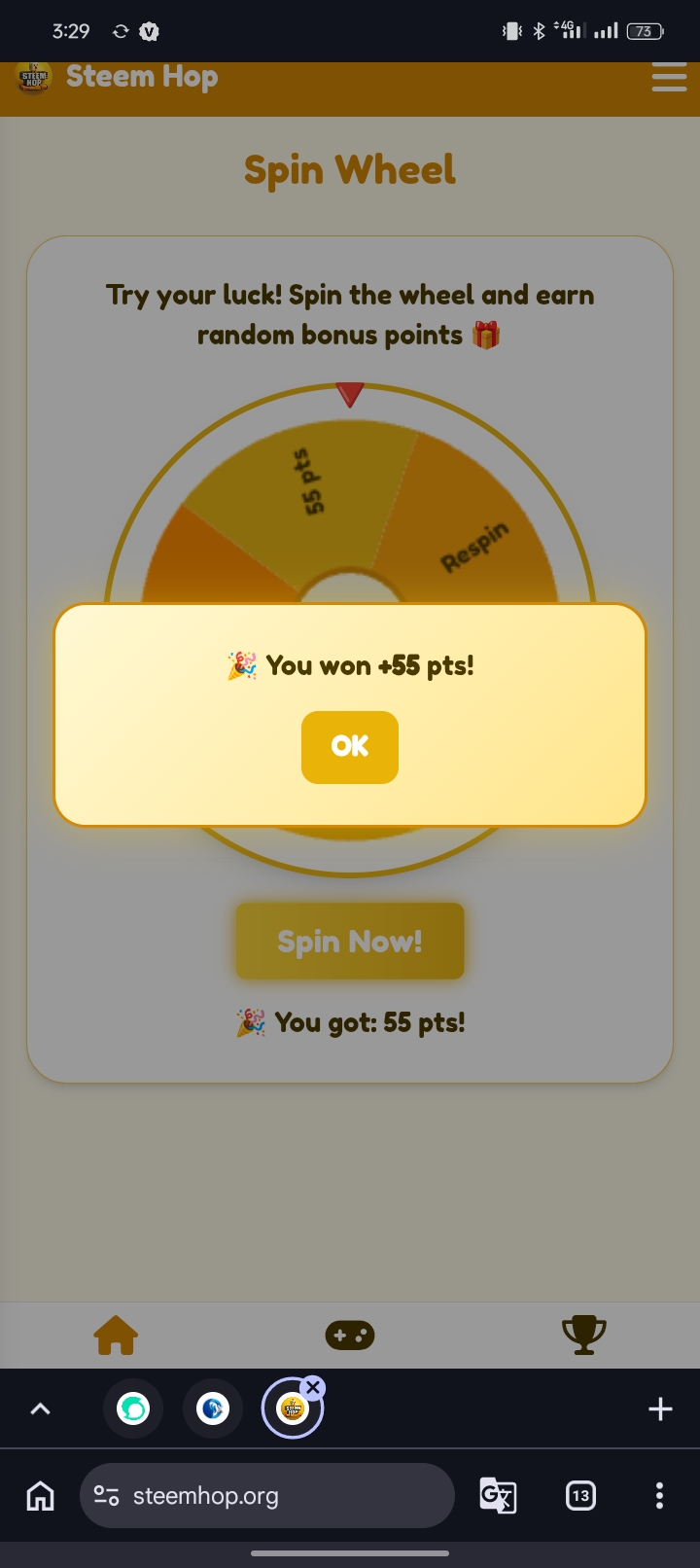Open the Steem Hop hamburger menu
Image resolution: width=700 pixels, height=1568 pixels.
[669, 77]
